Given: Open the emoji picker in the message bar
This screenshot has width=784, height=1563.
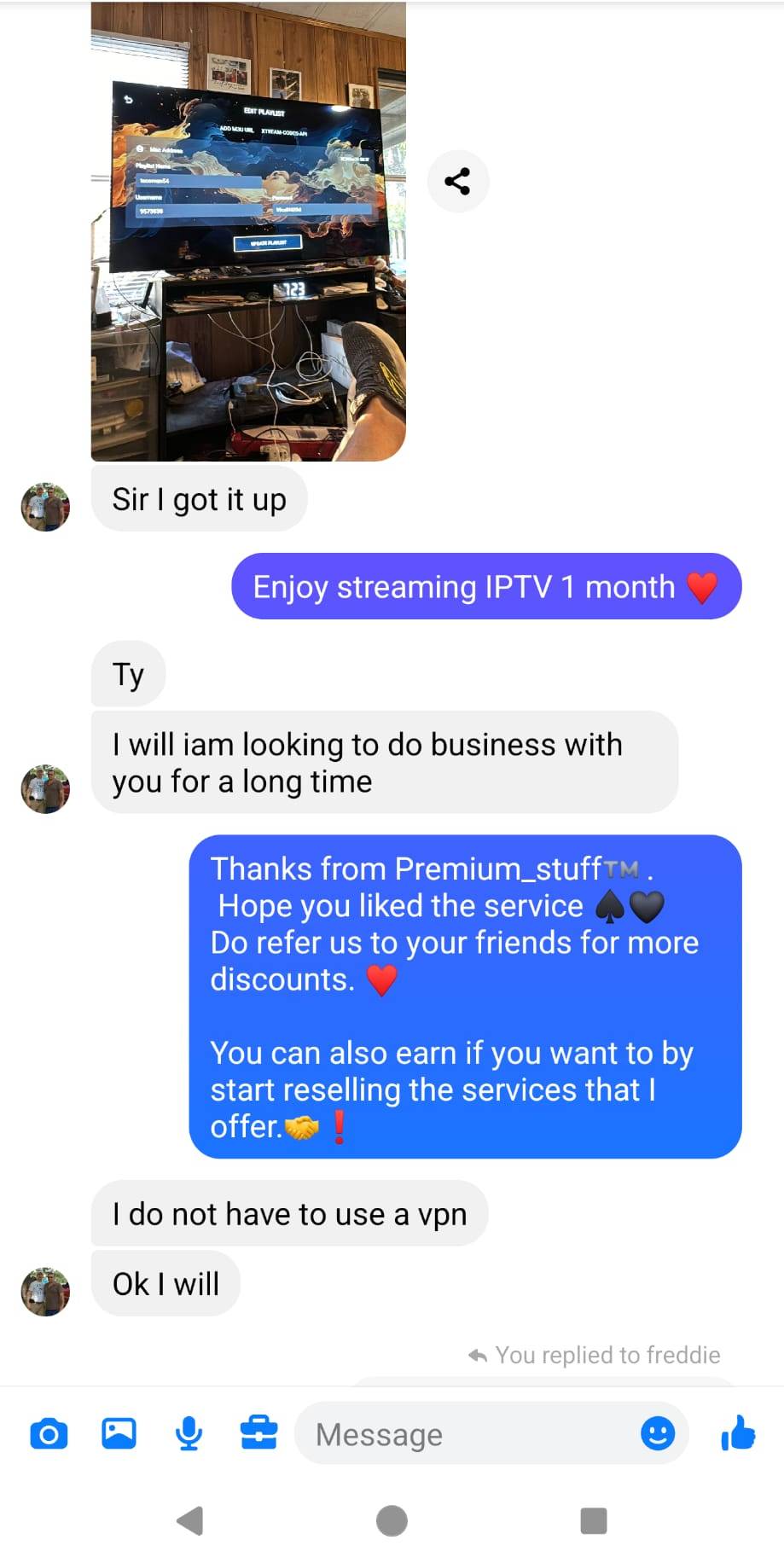Looking at the screenshot, I should [x=658, y=1434].
